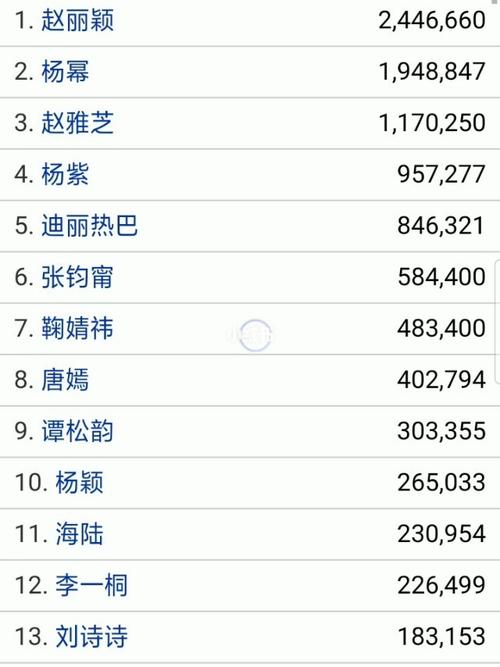Select the 赵雅芝 name link
500x667 pixels.
(77, 123)
